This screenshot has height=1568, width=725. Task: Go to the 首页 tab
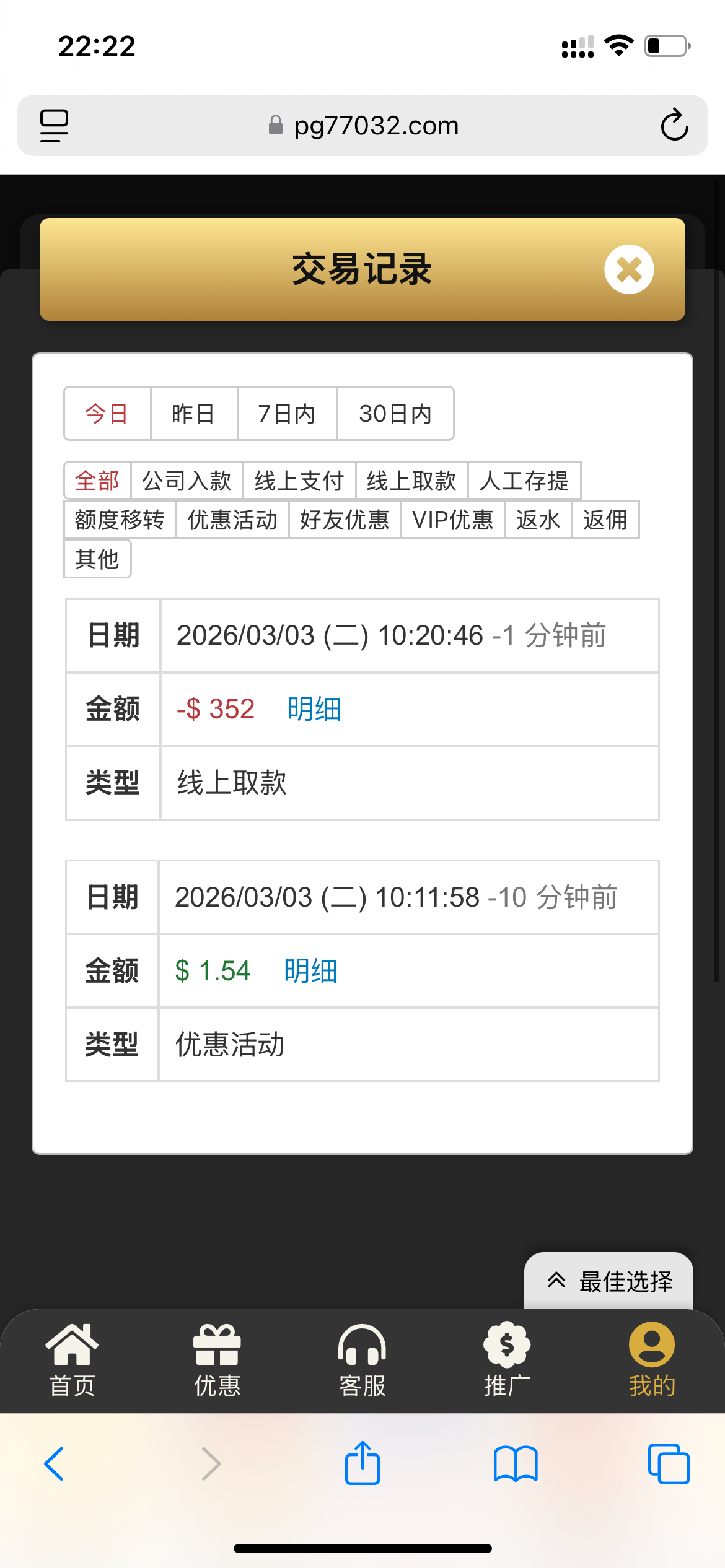click(x=72, y=1361)
